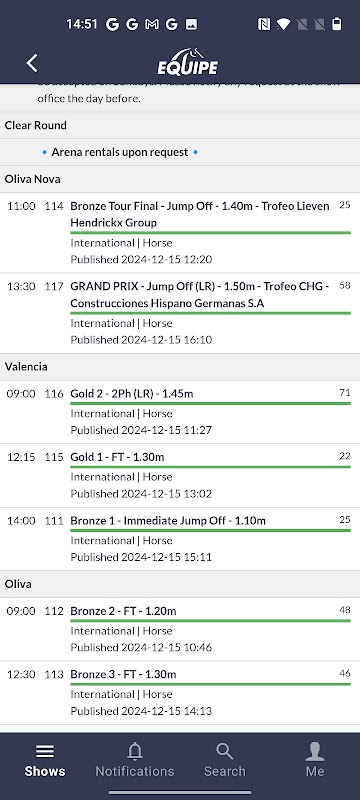Open class 117 GRAND PRIX Jump Off
Image resolution: width=360 pixels, height=800 pixels.
(x=180, y=313)
